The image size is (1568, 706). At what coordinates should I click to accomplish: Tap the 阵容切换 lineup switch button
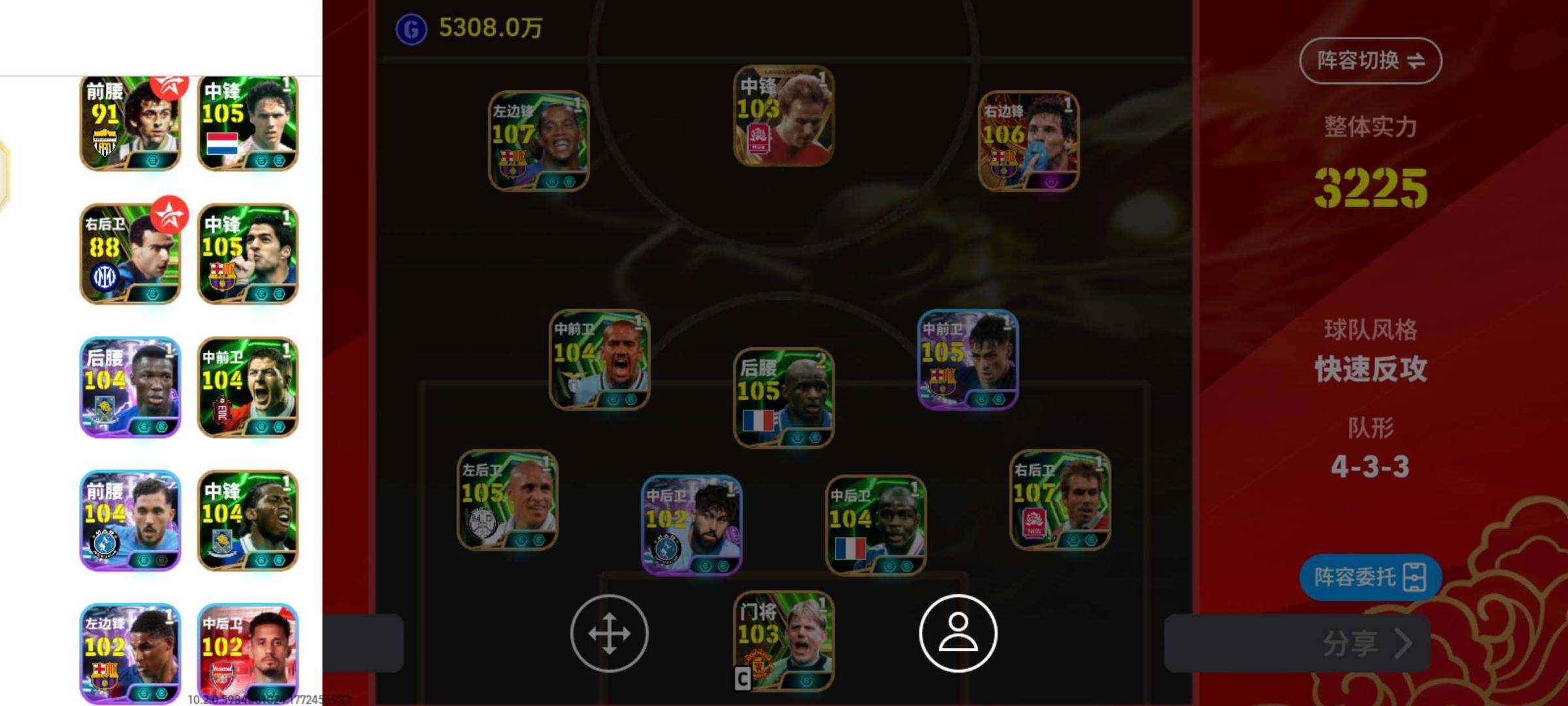(x=1370, y=61)
